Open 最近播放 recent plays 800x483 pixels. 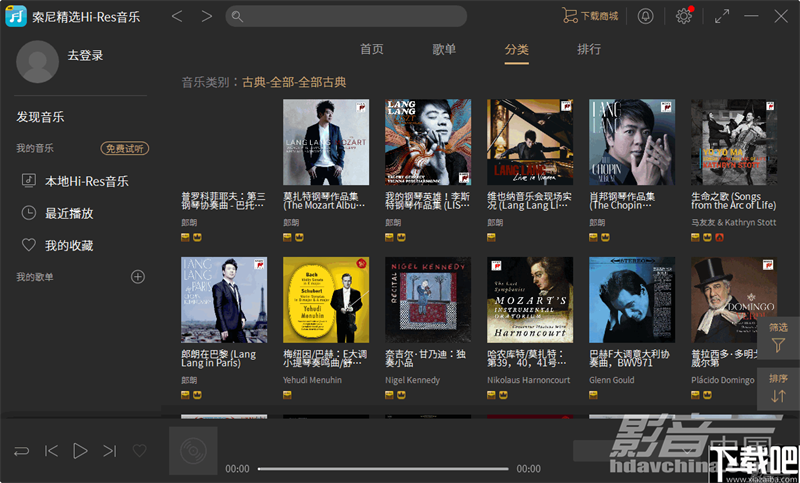click(69, 213)
